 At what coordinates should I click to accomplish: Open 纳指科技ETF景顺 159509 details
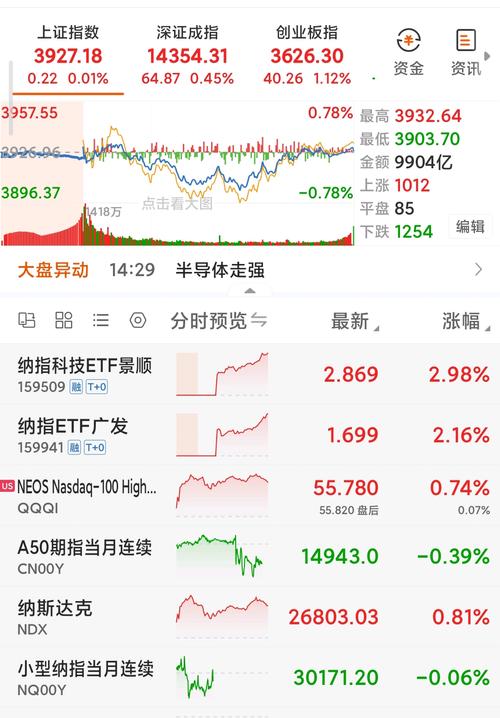click(x=250, y=375)
